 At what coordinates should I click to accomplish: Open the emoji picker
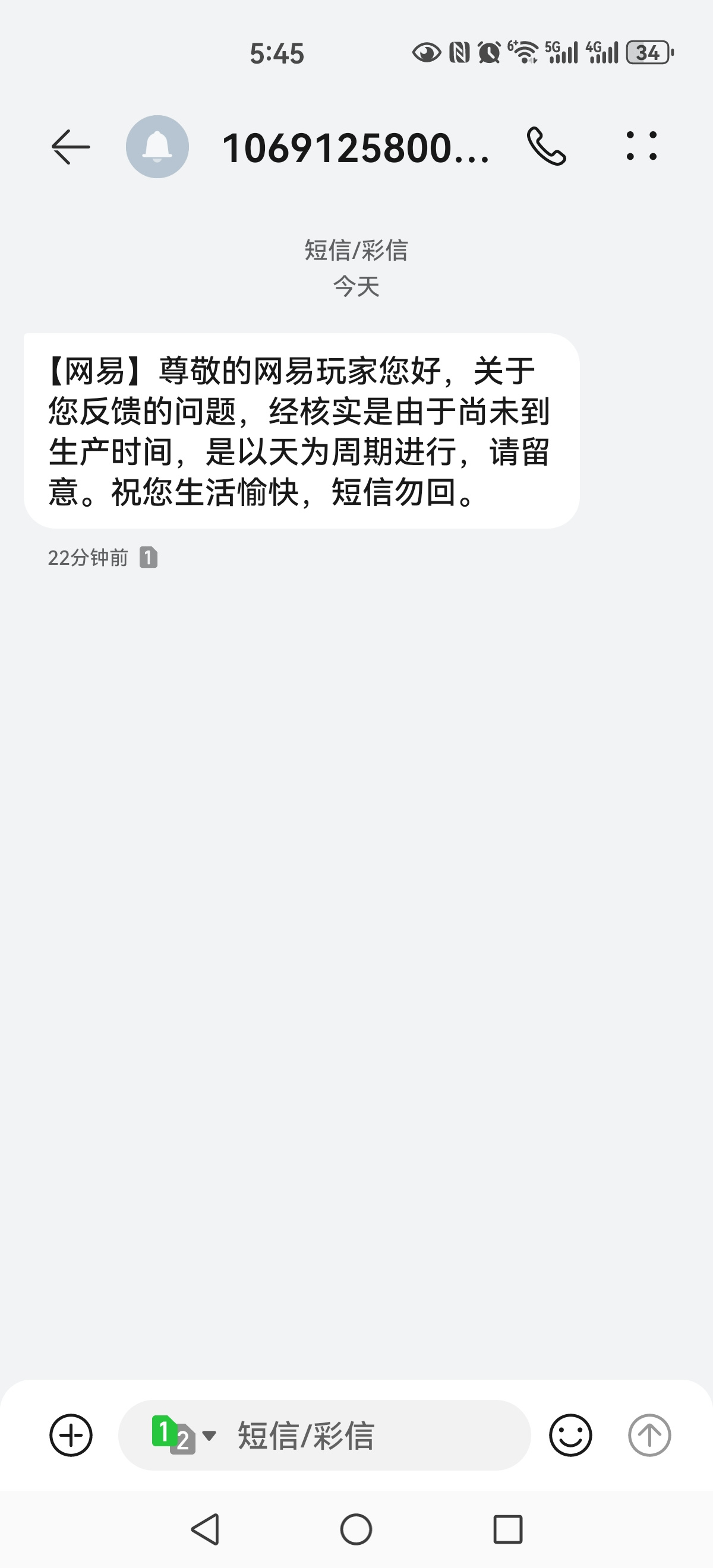[570, 1435]
